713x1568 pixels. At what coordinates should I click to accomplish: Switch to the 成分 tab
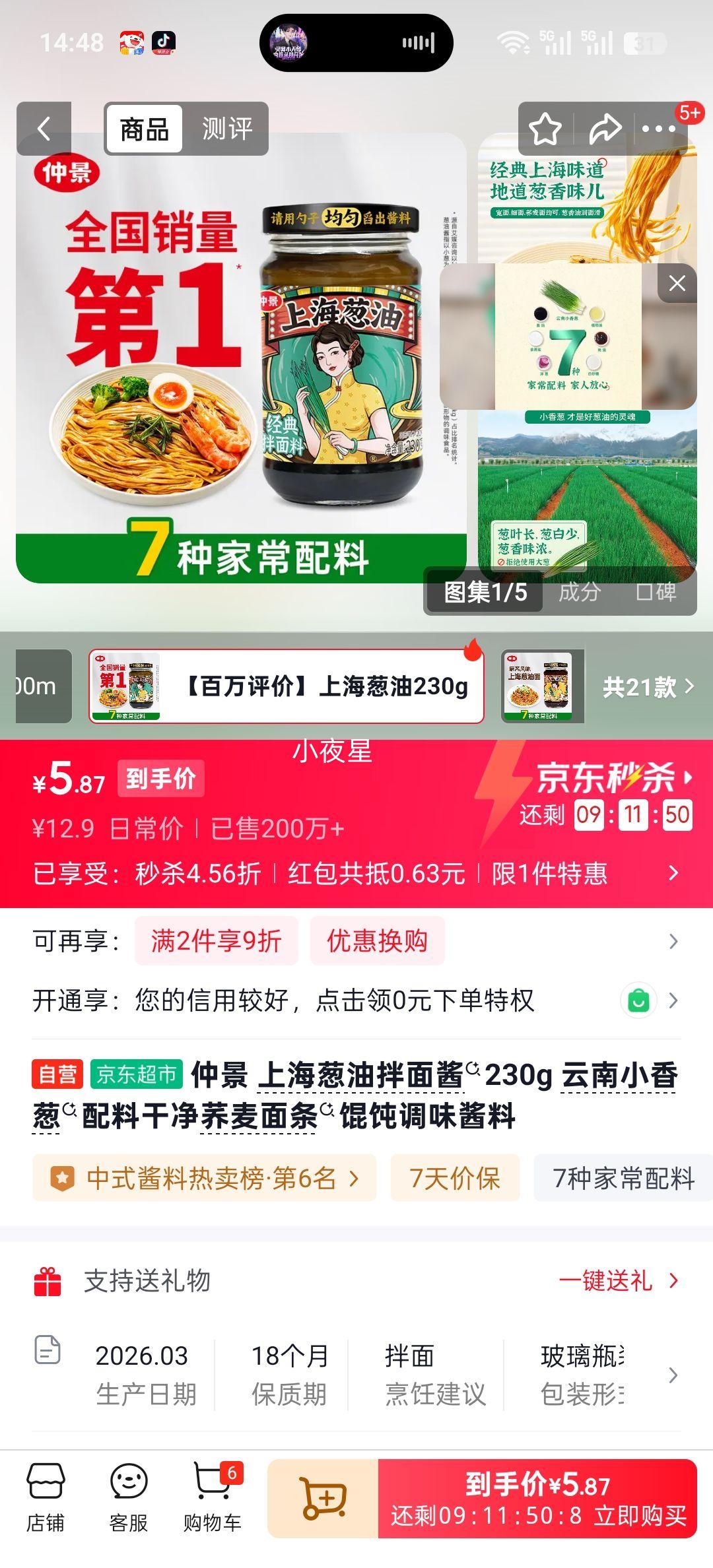click(580, 593)
